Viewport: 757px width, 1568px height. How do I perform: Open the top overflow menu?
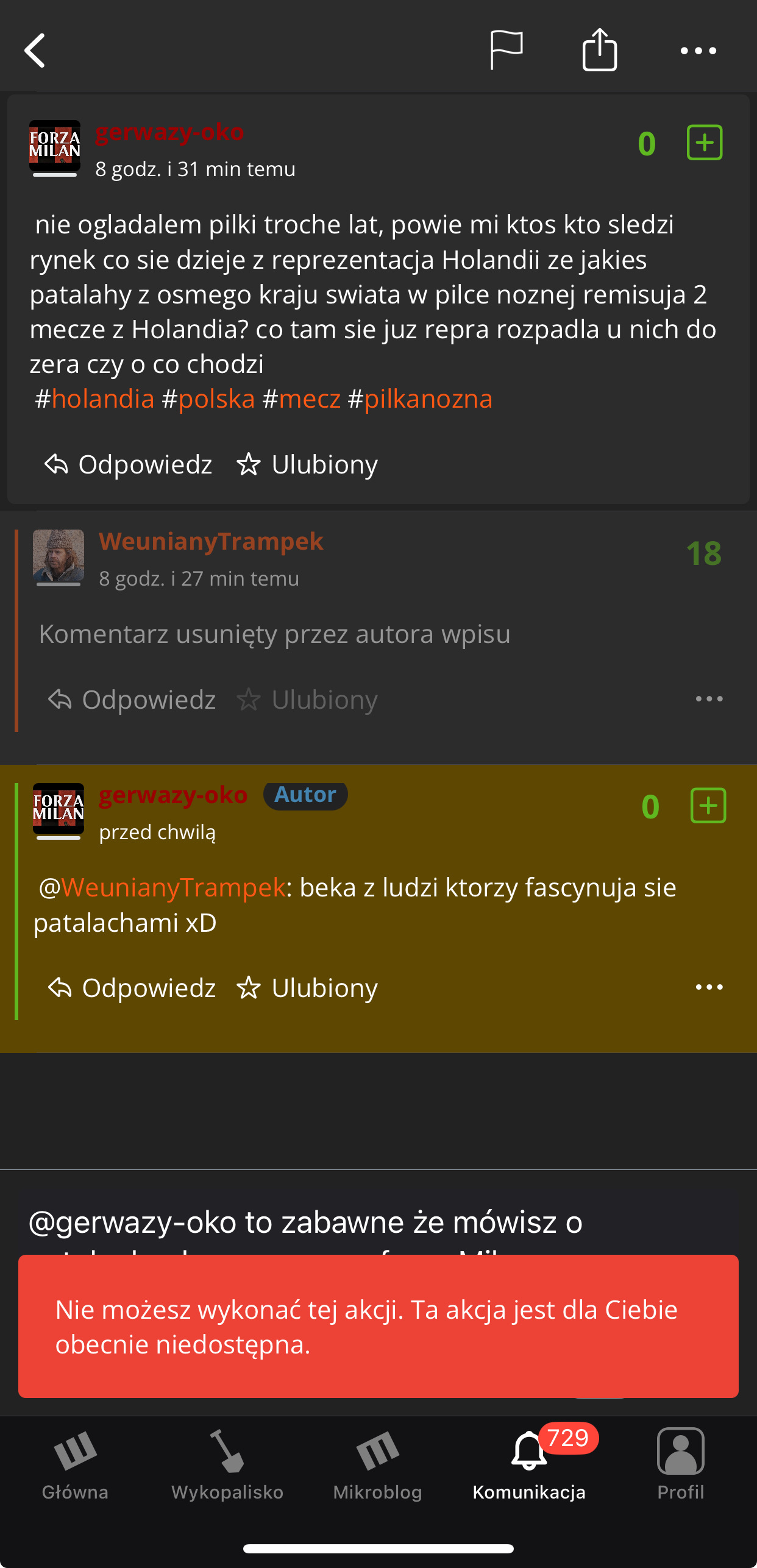(698, 51)
